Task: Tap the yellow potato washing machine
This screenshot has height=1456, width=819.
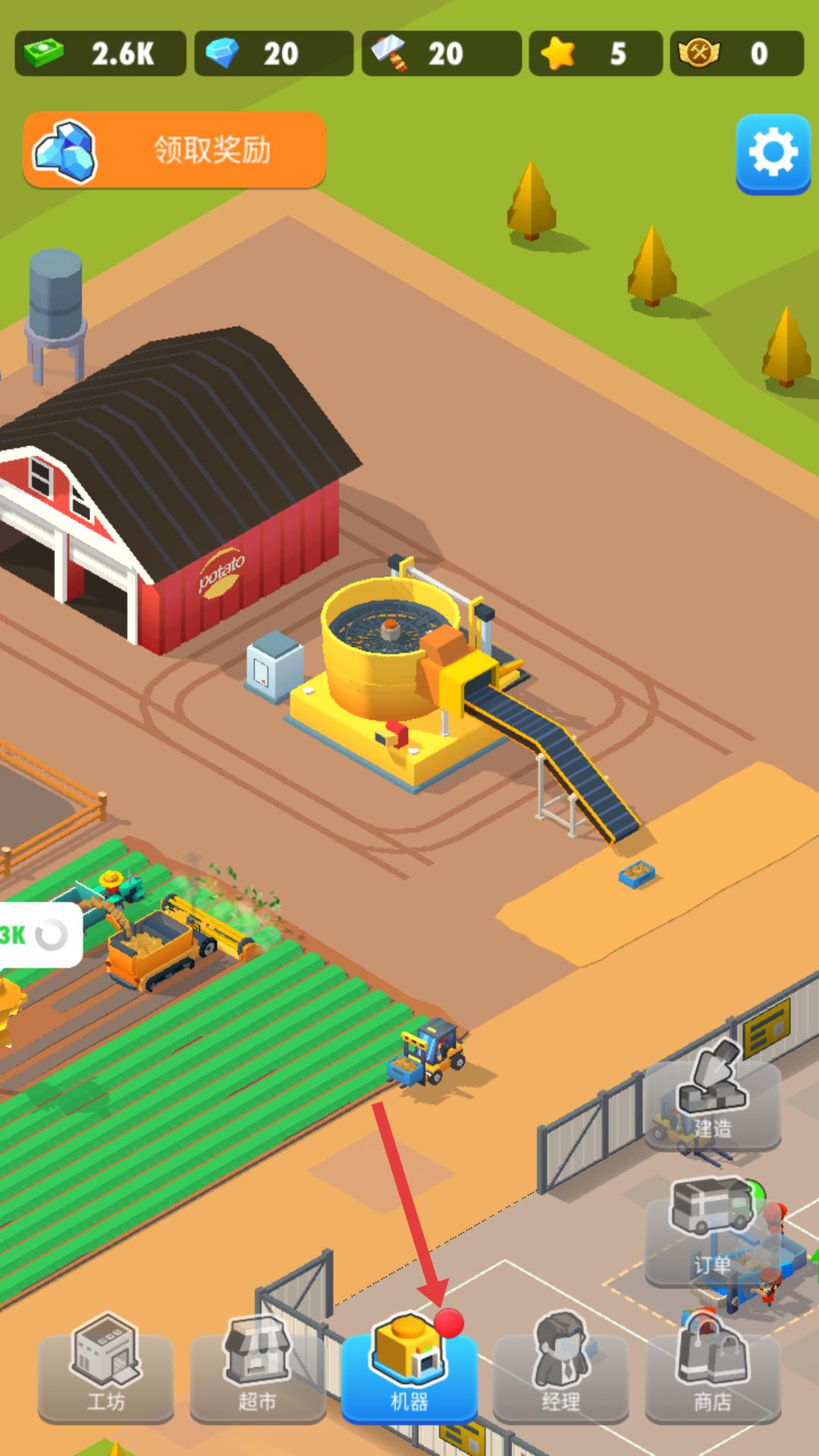Action: (x=394, y=667)
